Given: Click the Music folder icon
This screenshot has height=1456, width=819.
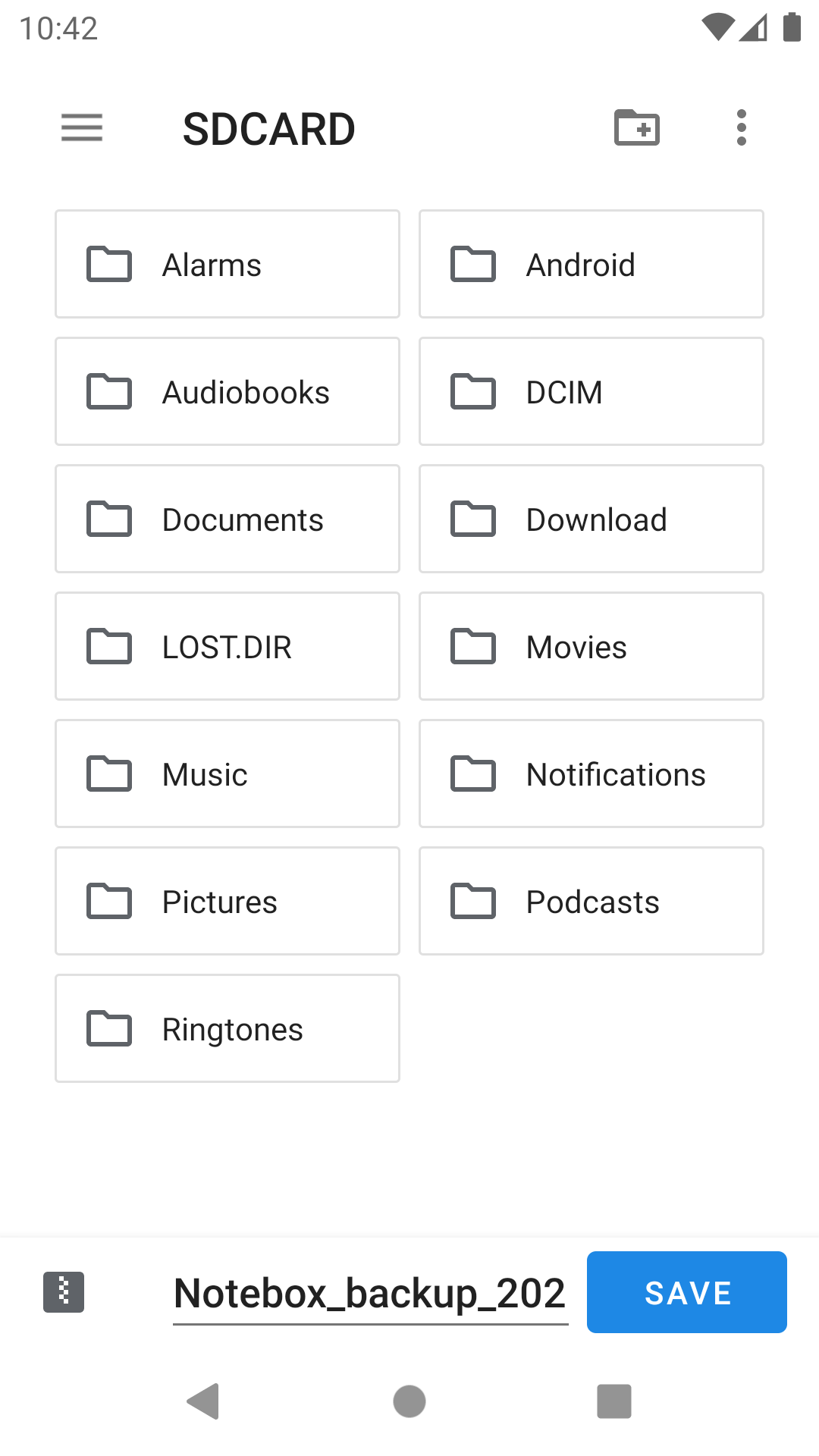Looking at the screenshot, I should [108, 773].
